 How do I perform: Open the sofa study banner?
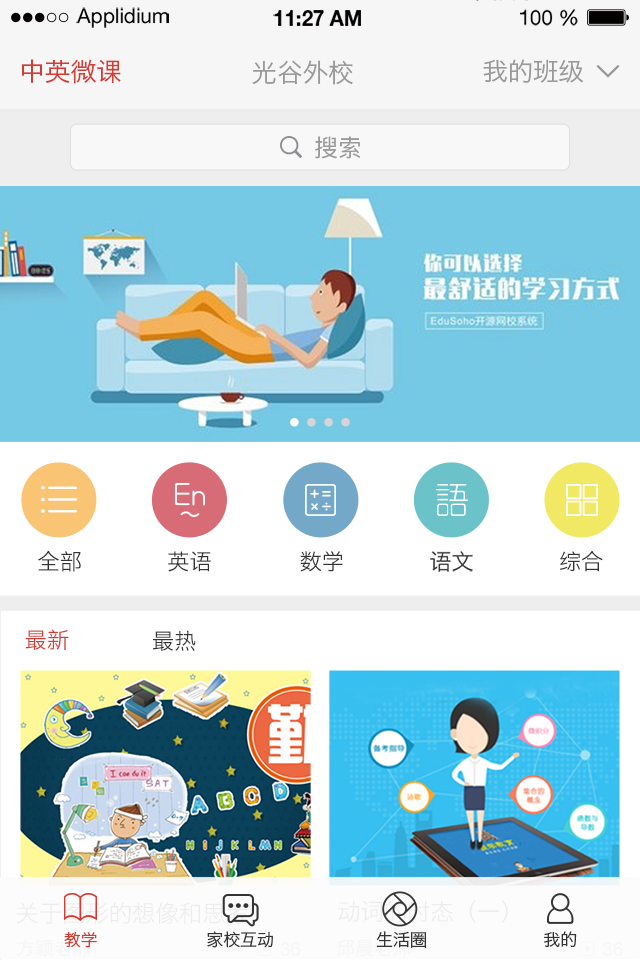tap(320, 313)
